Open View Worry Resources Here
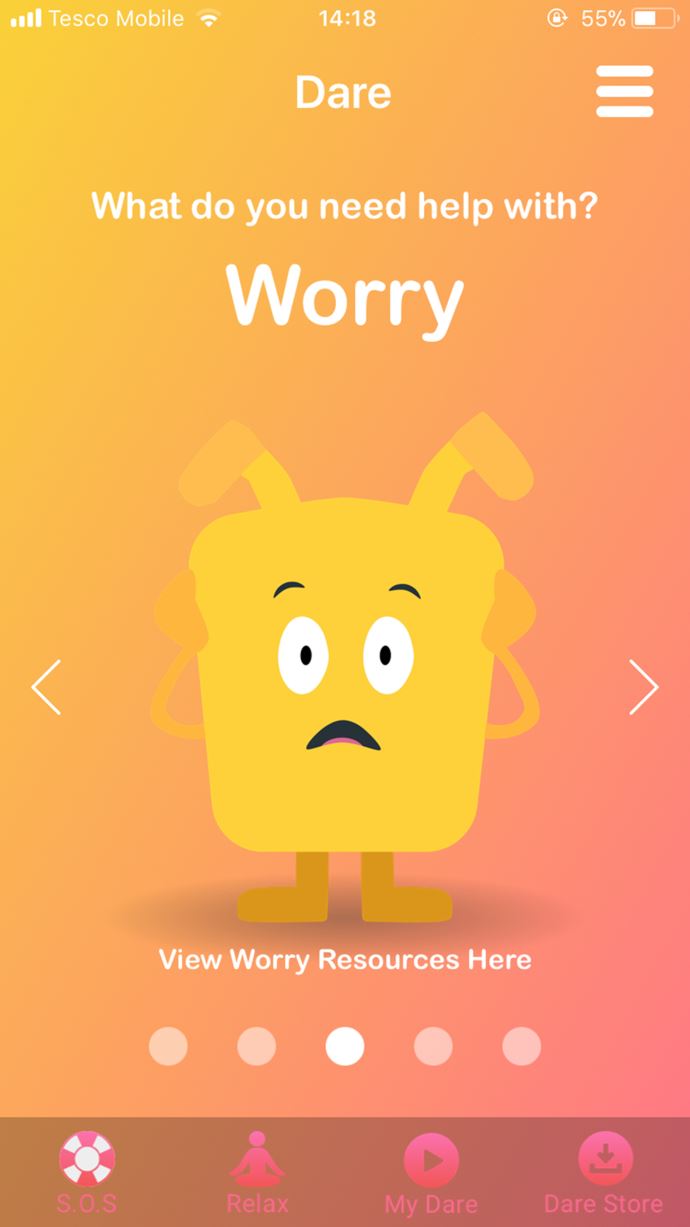Viewport: 690px width, 1227px height. [x=345, y=960]
